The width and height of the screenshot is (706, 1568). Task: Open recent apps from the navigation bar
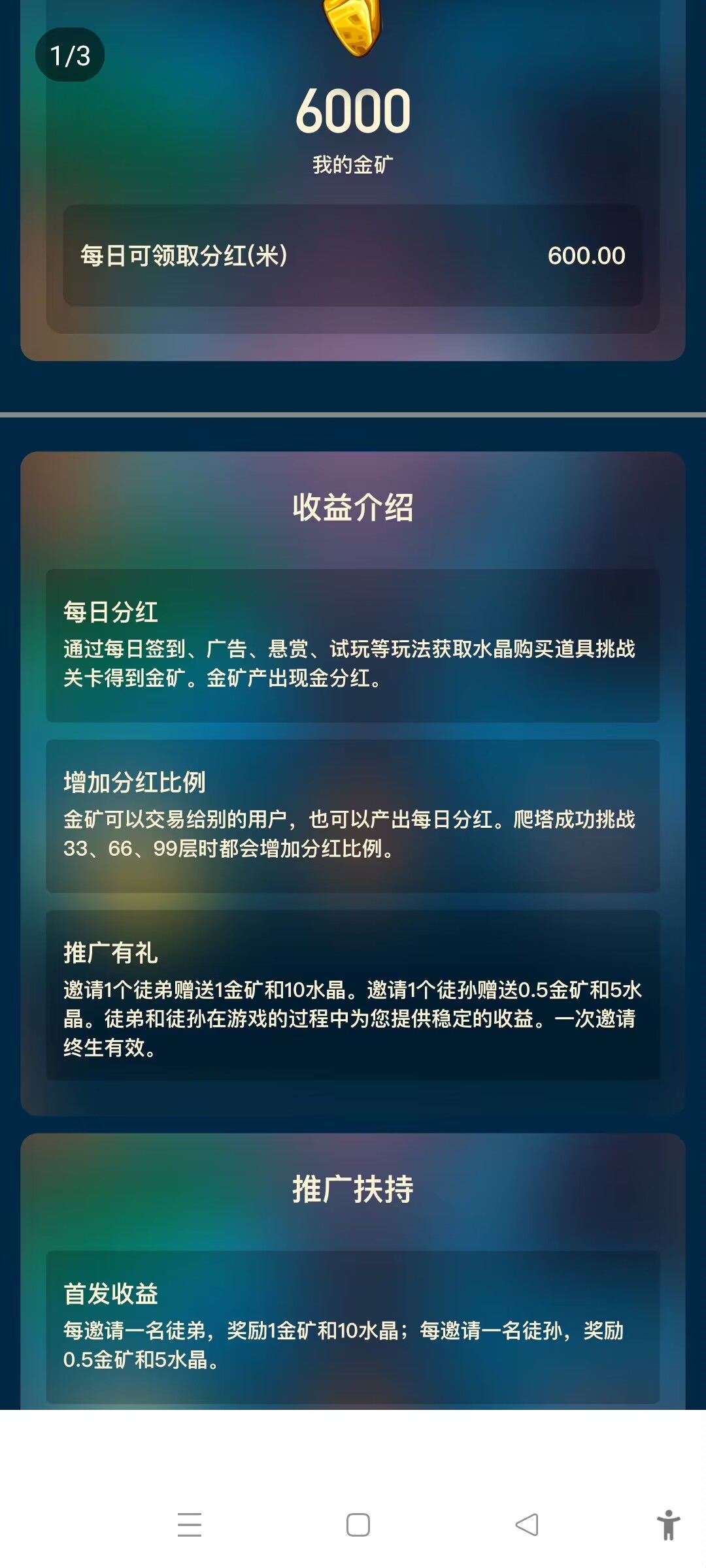pyautogui.click(x=190, y=1525)
